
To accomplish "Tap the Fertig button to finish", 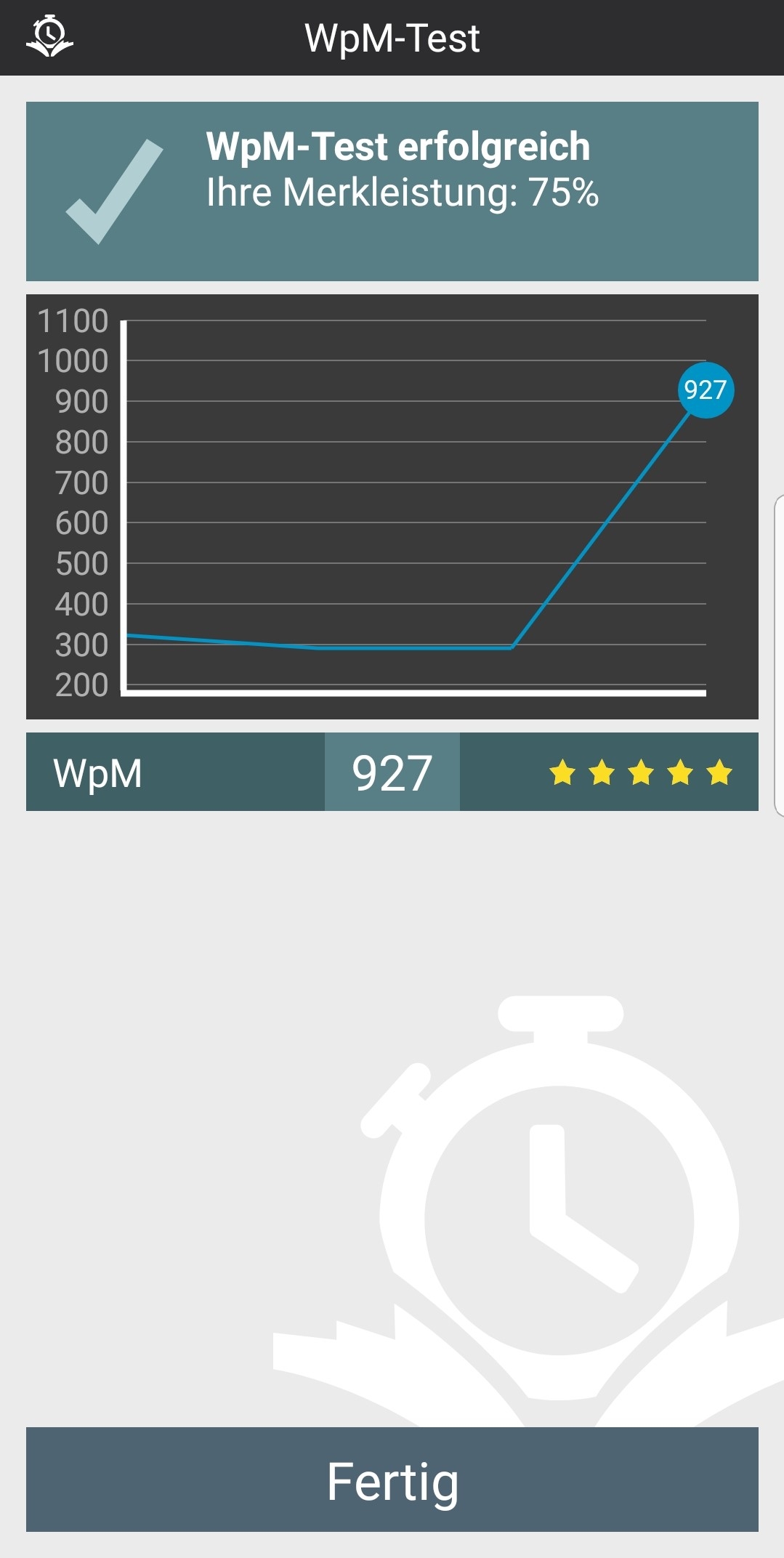I will coord(392,1480).
